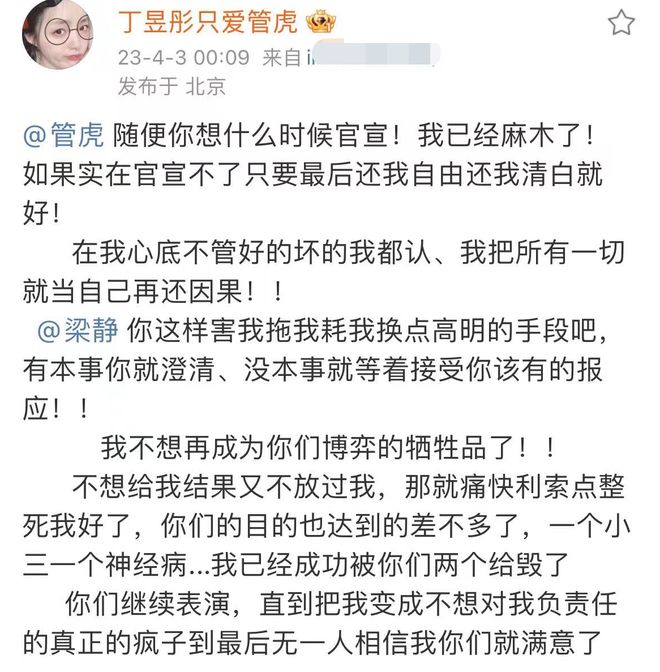This screenshot has height=672, width=660.
Task: Open the username 丁昱彤只爱管虎
Action: 209,22
